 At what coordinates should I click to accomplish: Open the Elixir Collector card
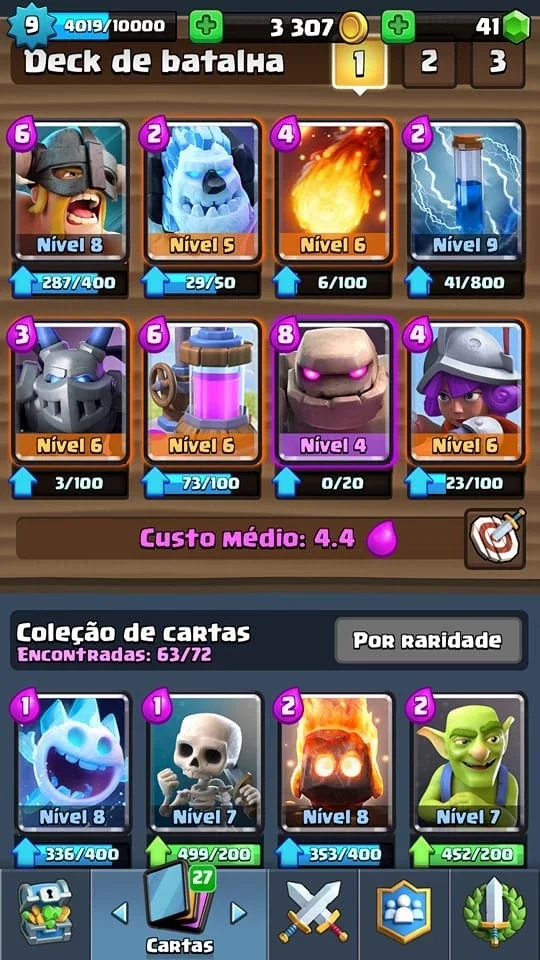[203, 392]
